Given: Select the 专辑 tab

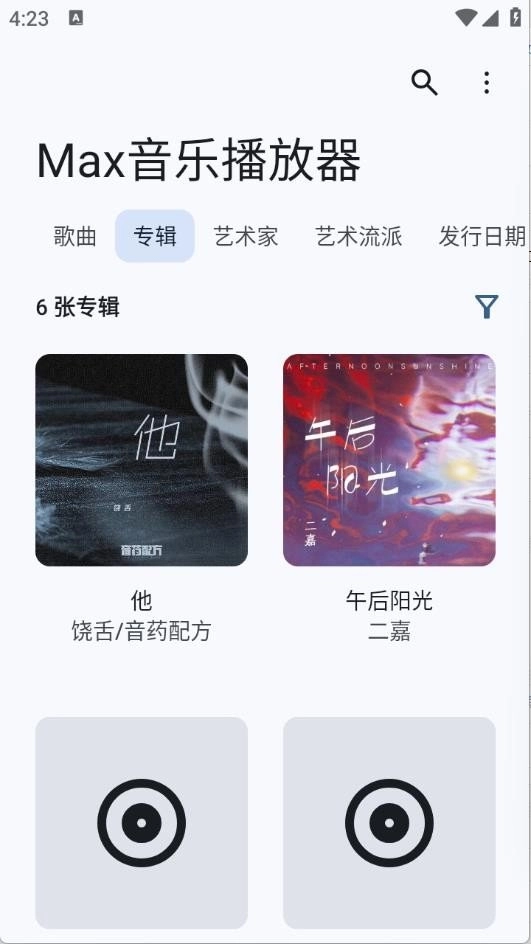Looking at the screenshot, I should pyautogui.click(x=155, y=236).
